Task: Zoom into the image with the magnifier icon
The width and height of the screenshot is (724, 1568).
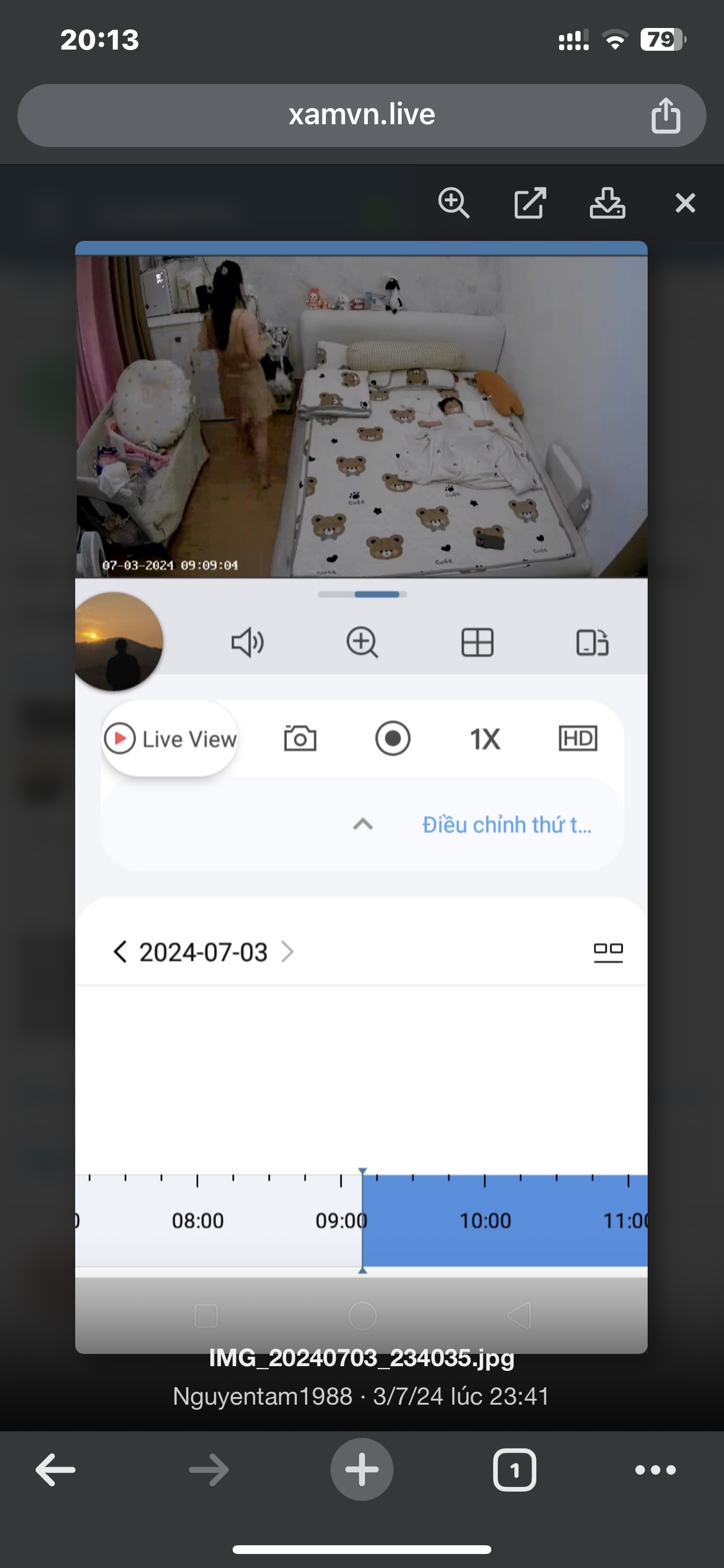Action: (454, 202)
